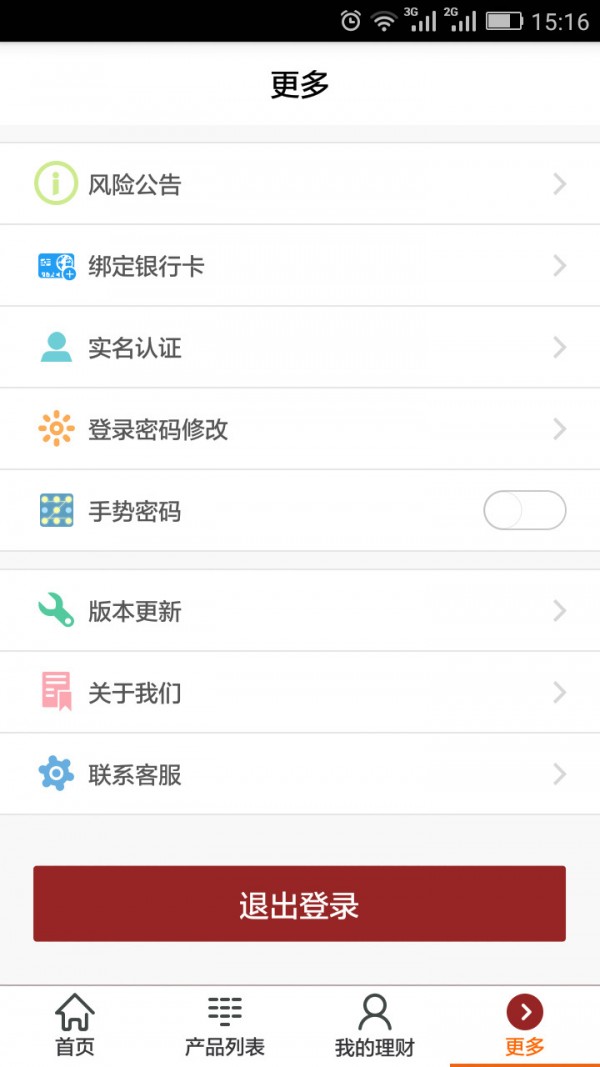Switch to the 首页 tab
600x1067 pixels.
click(75, 1025)
